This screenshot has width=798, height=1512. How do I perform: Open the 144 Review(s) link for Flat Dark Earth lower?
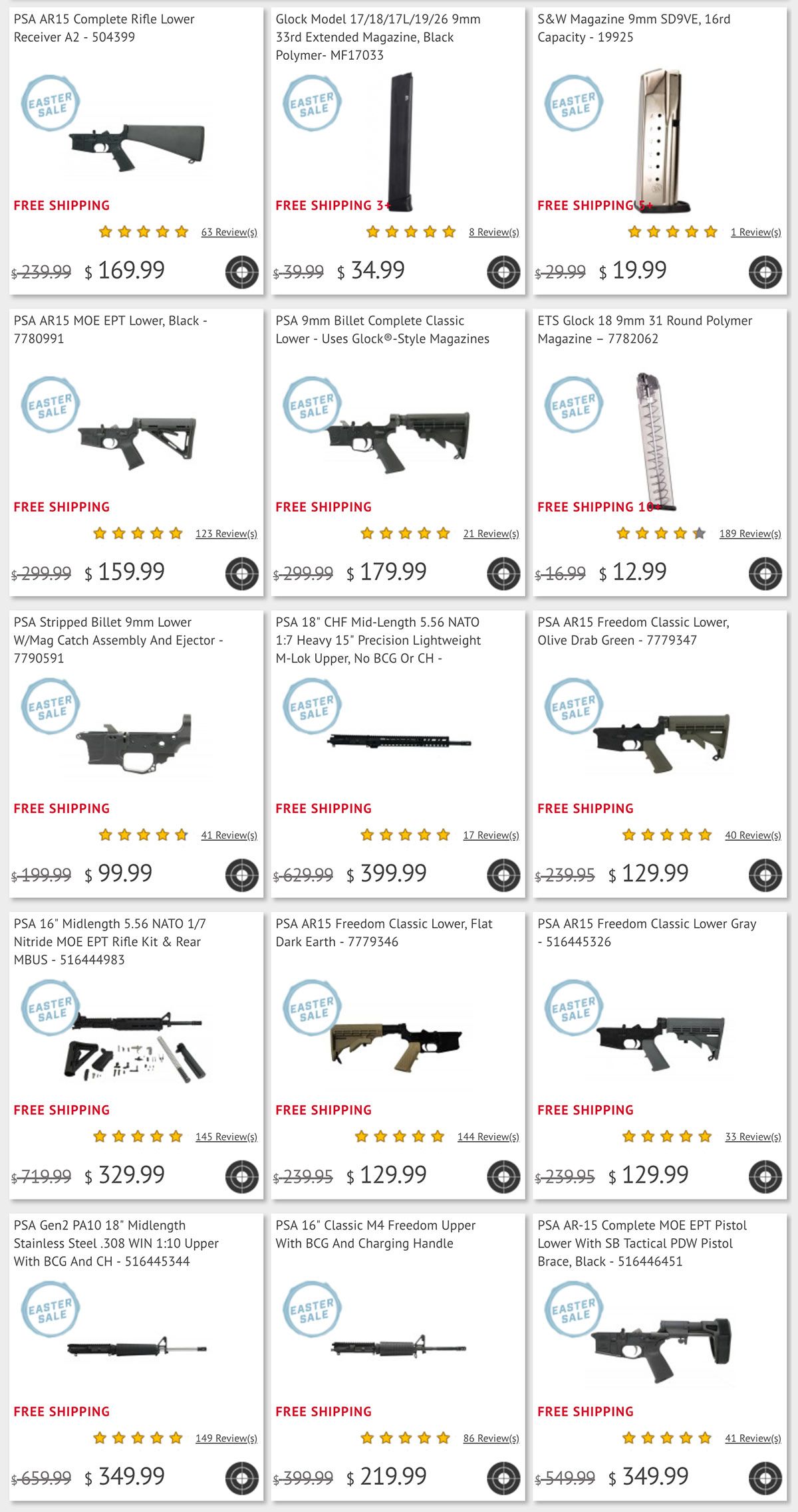click(x=488, y=1136)
